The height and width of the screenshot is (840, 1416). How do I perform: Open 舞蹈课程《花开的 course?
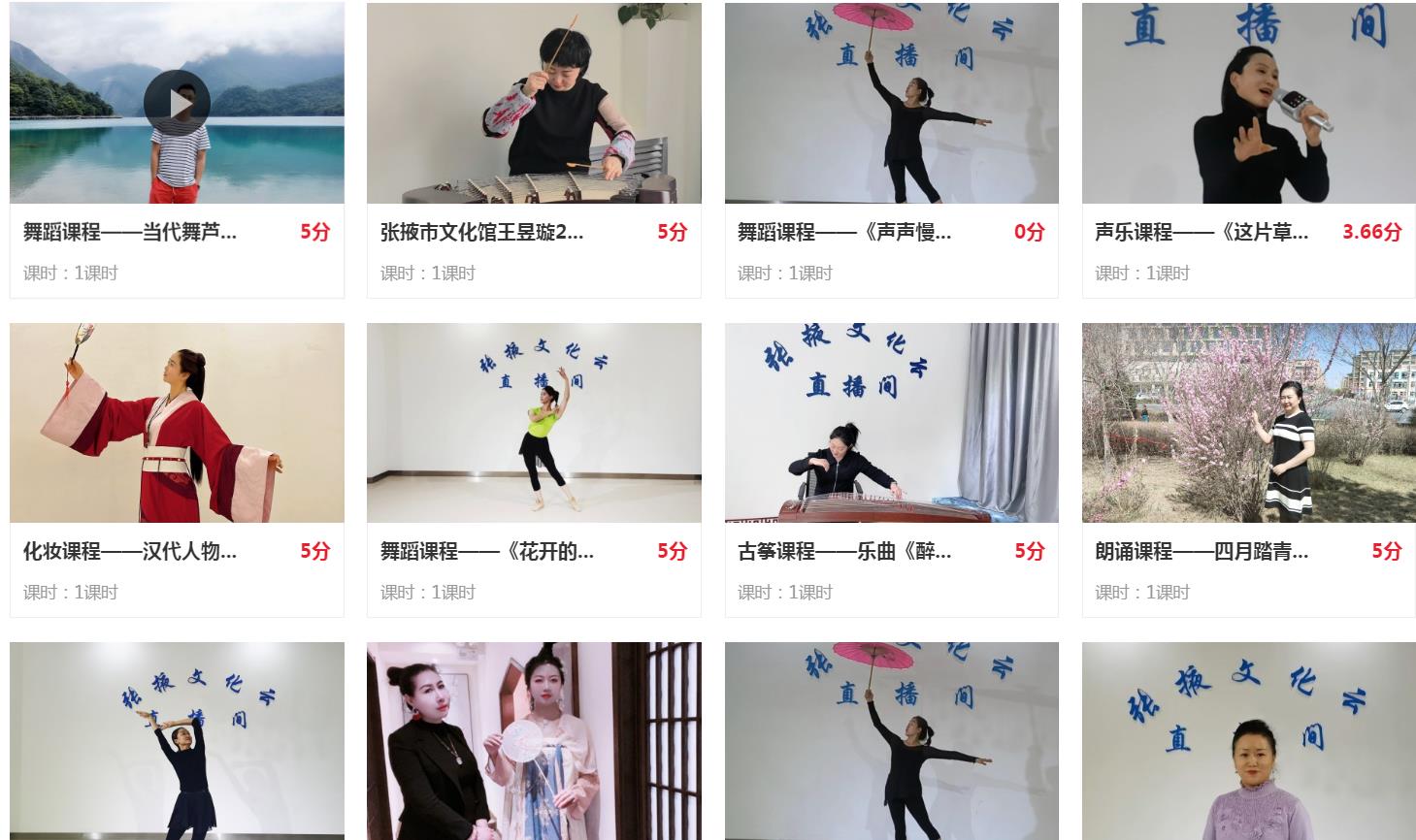pyautogui.click(x=486, y=552)
